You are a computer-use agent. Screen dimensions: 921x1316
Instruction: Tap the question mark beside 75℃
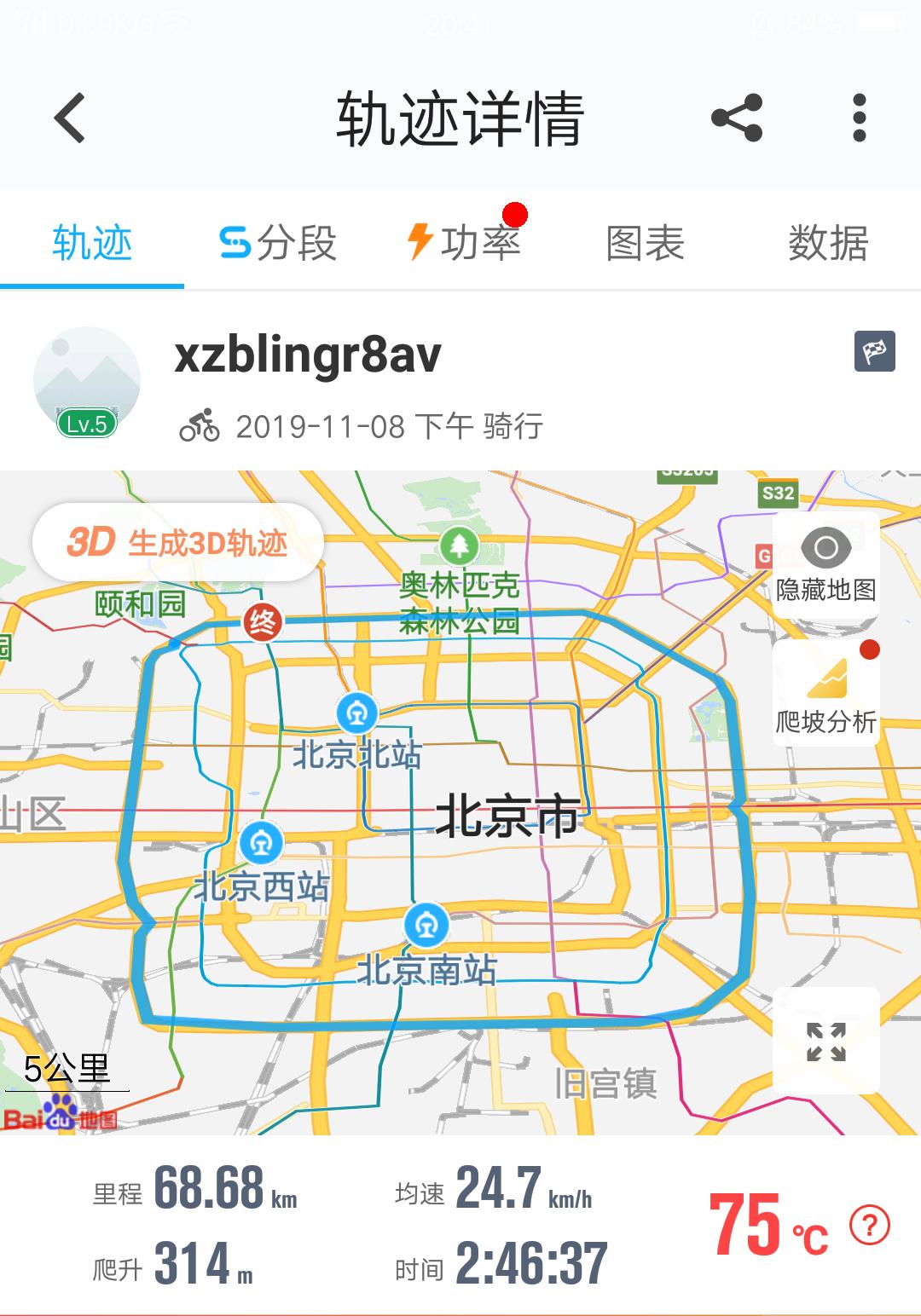(870, 1226)
